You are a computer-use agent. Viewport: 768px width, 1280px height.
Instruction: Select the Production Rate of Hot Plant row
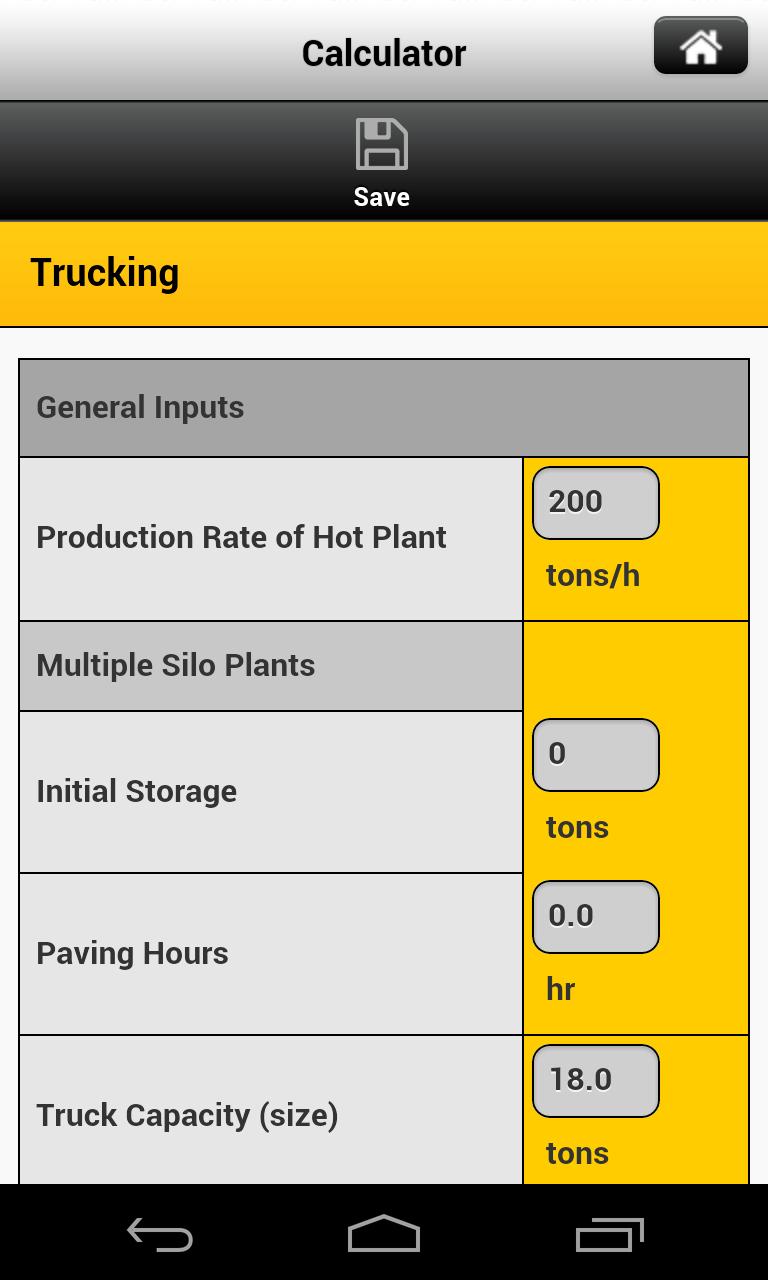241,537
